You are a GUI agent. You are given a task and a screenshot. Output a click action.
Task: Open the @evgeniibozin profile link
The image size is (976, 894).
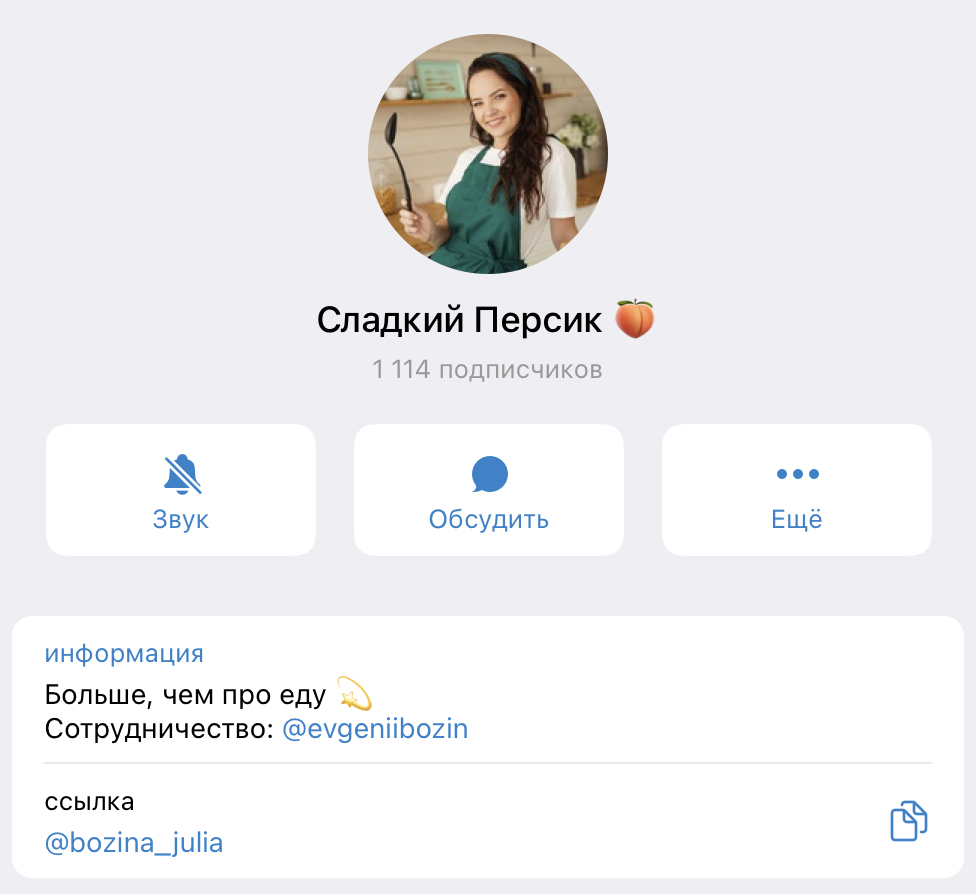pyautogui.click(x=375, y=730)
